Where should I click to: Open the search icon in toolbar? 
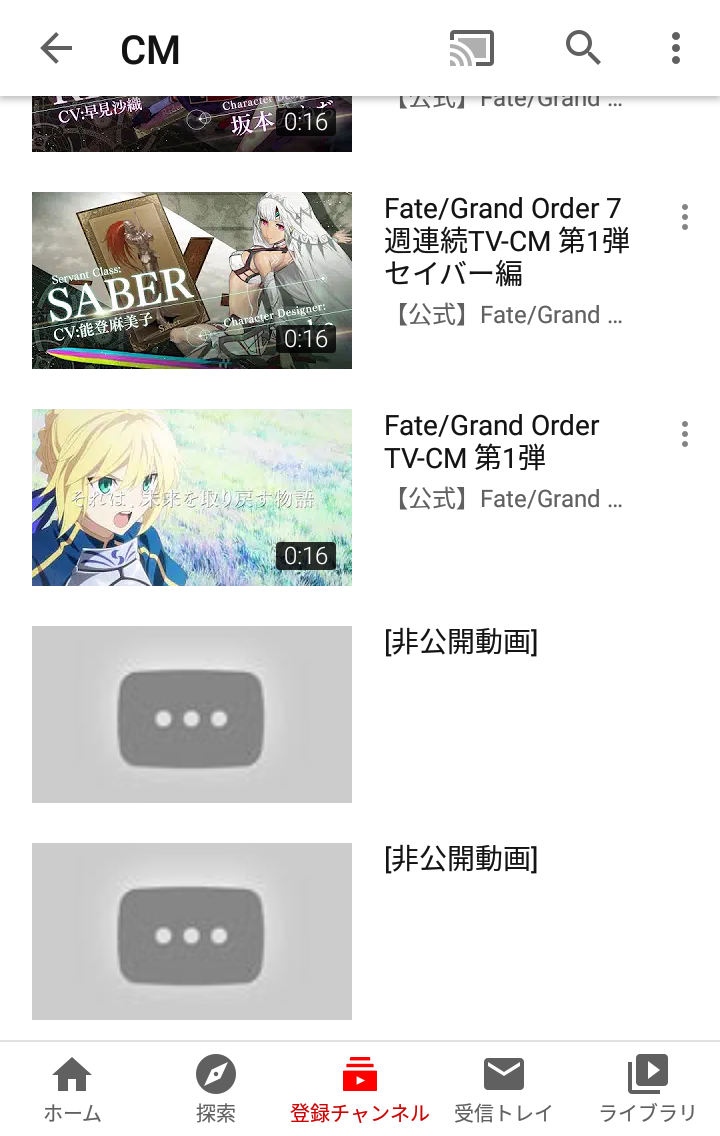(583, 48)
